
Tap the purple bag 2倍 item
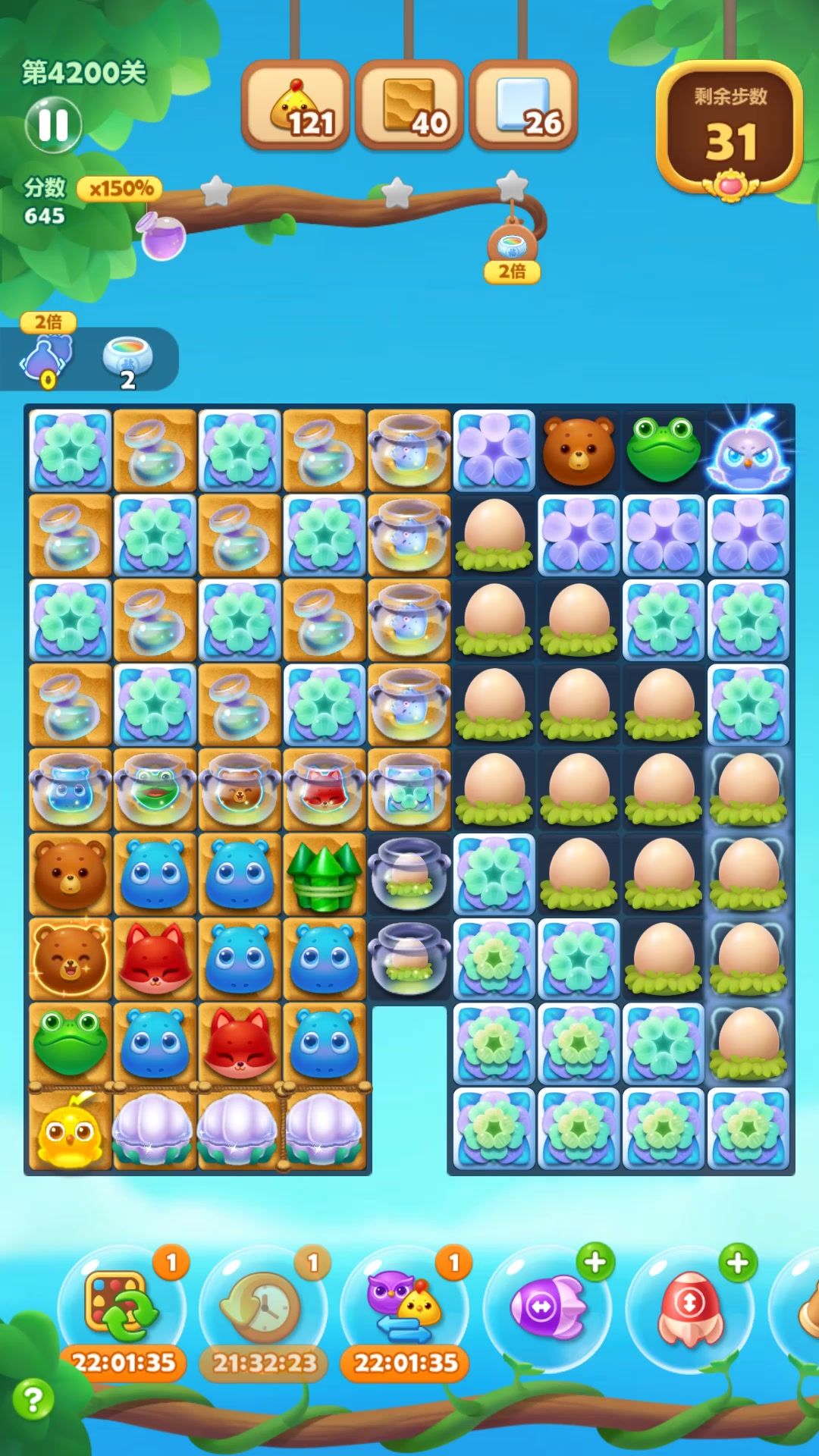click(x=47, y=356)
